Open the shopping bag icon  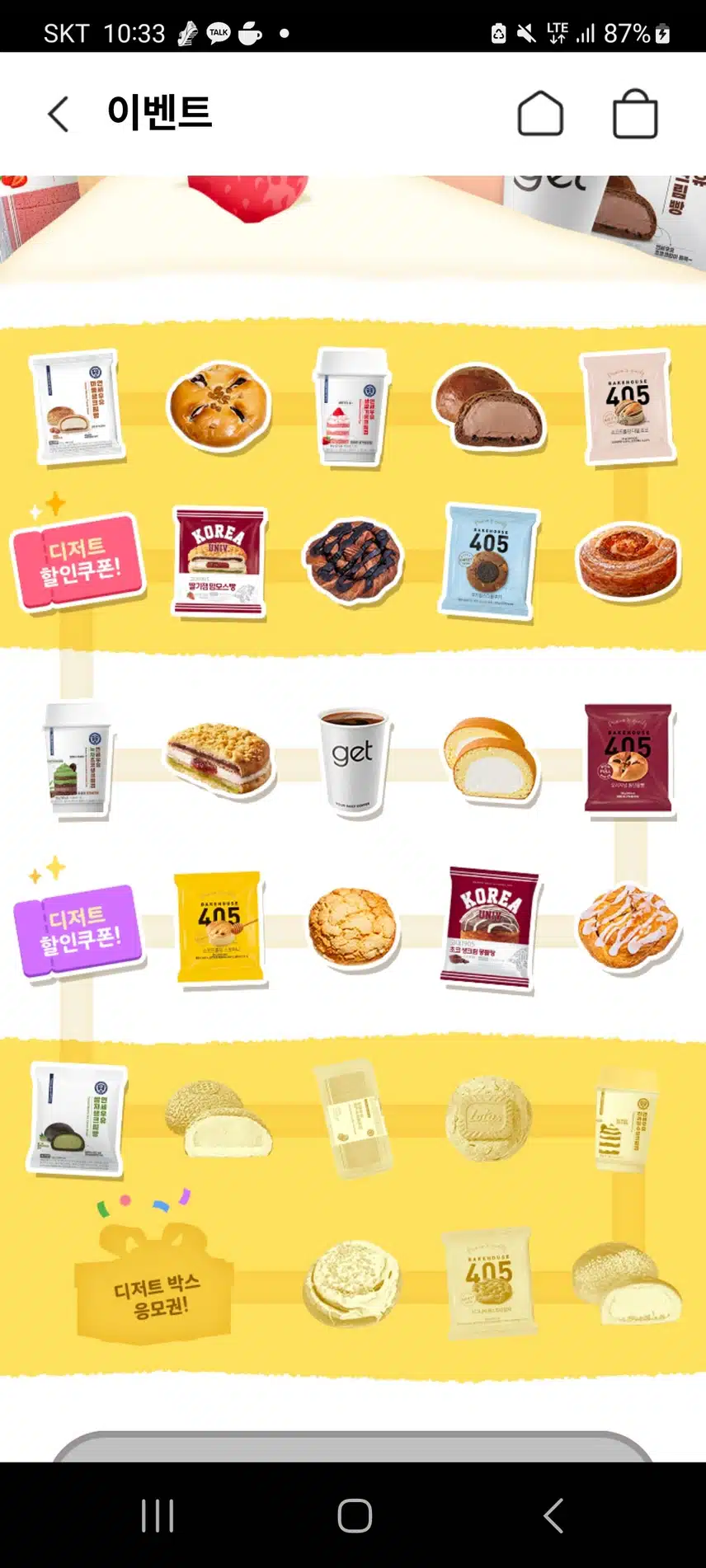[x=635, y=114]
